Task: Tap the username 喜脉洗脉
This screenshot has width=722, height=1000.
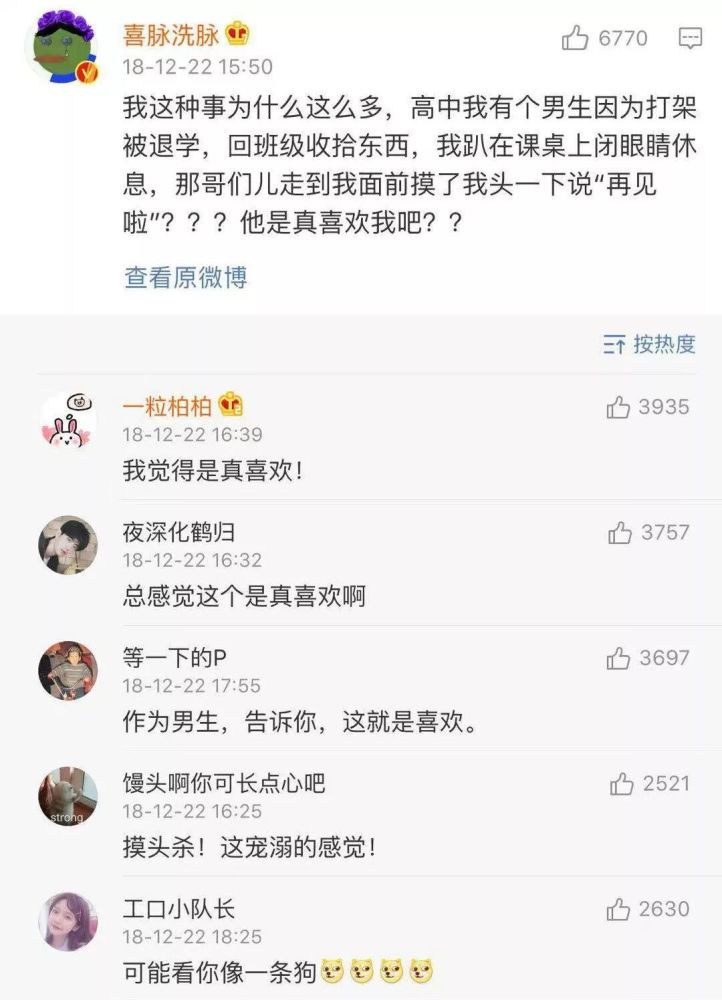Action: click(171, 36)
